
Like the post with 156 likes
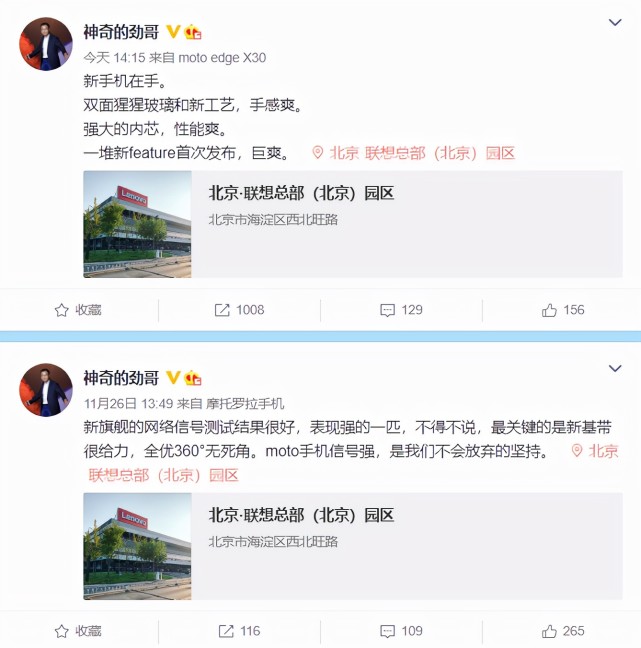click(x=562, y=310)
